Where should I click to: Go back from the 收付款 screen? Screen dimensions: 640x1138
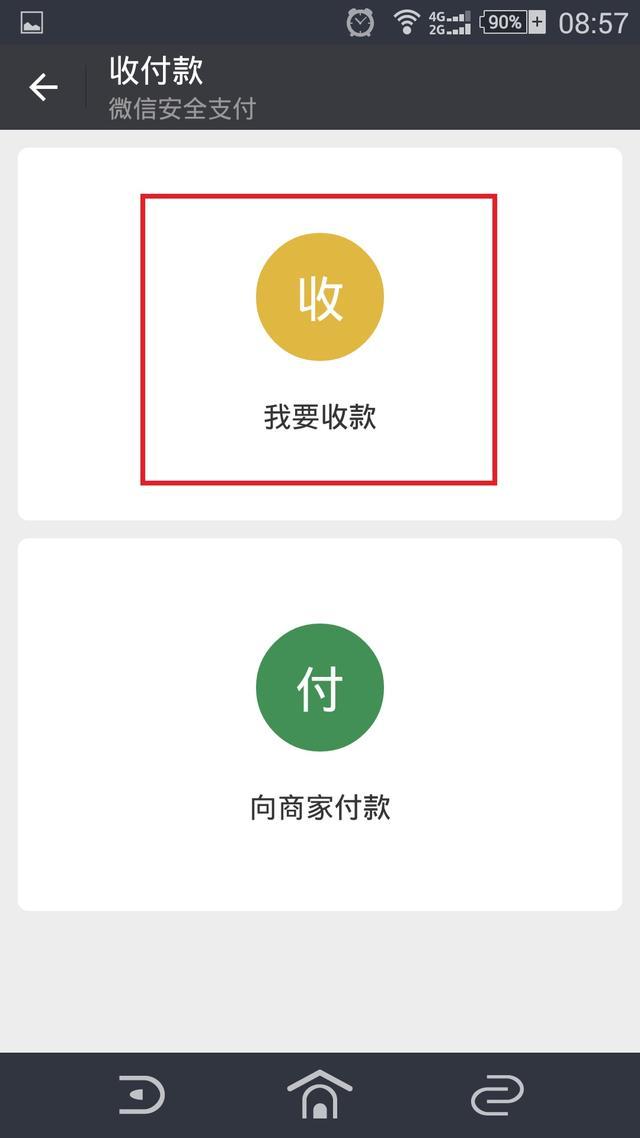pyautogui.click(x=43, y=87)
